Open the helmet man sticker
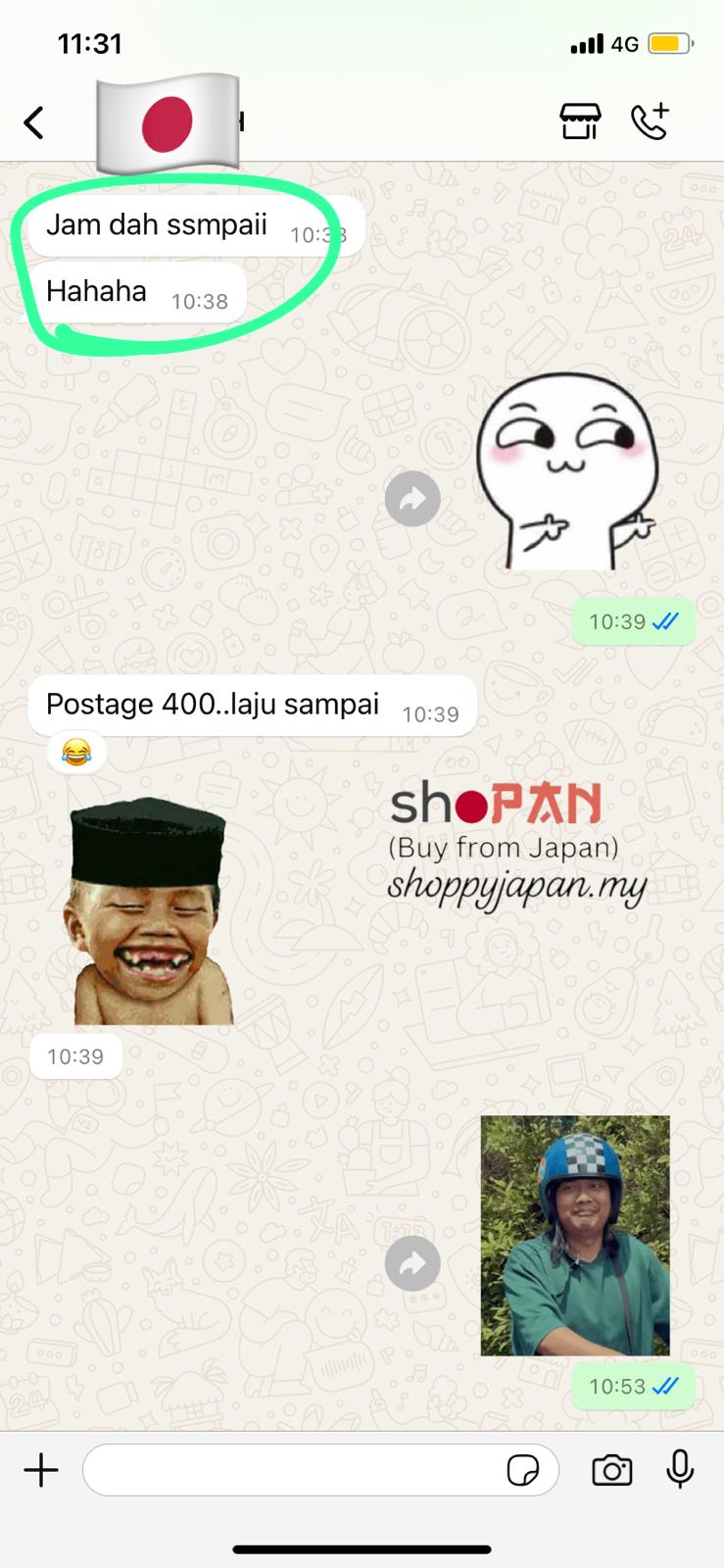 pos(575,1235)
